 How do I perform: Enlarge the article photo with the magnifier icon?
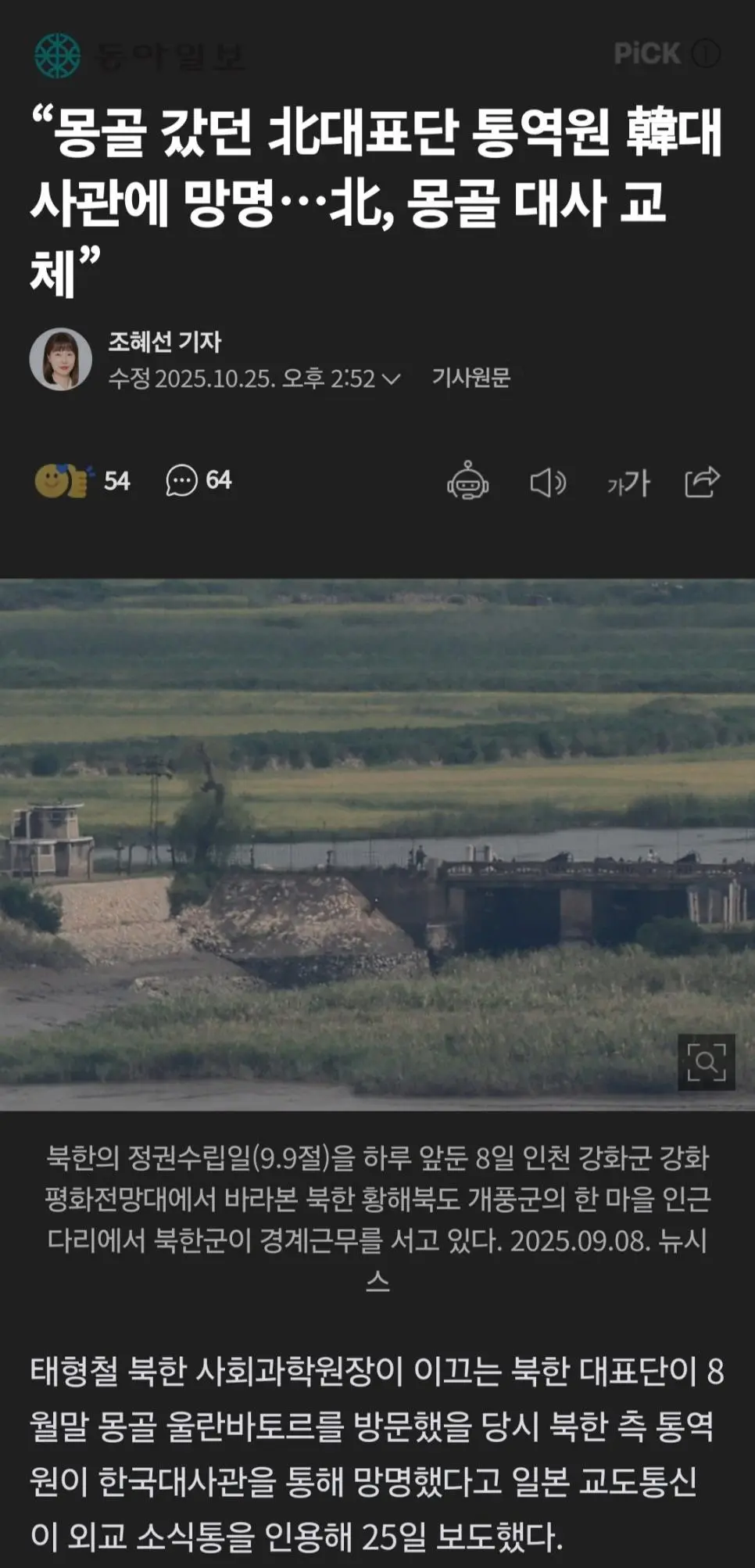(706, 1061)
